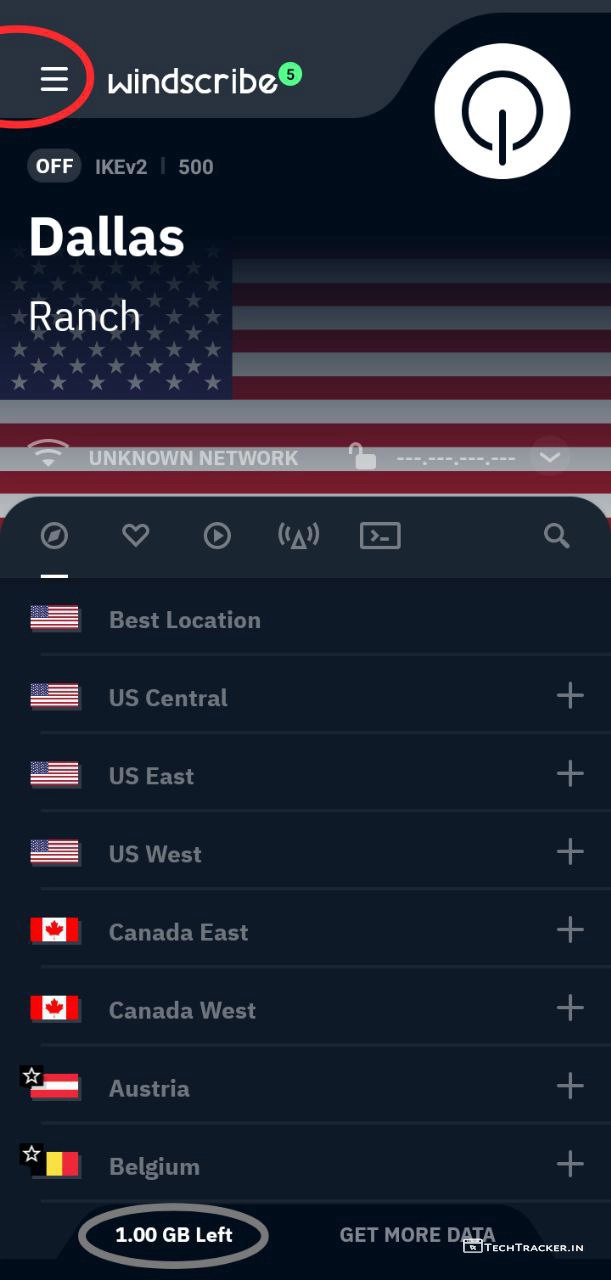Expand the network details chevron

[x=549, y=457]
